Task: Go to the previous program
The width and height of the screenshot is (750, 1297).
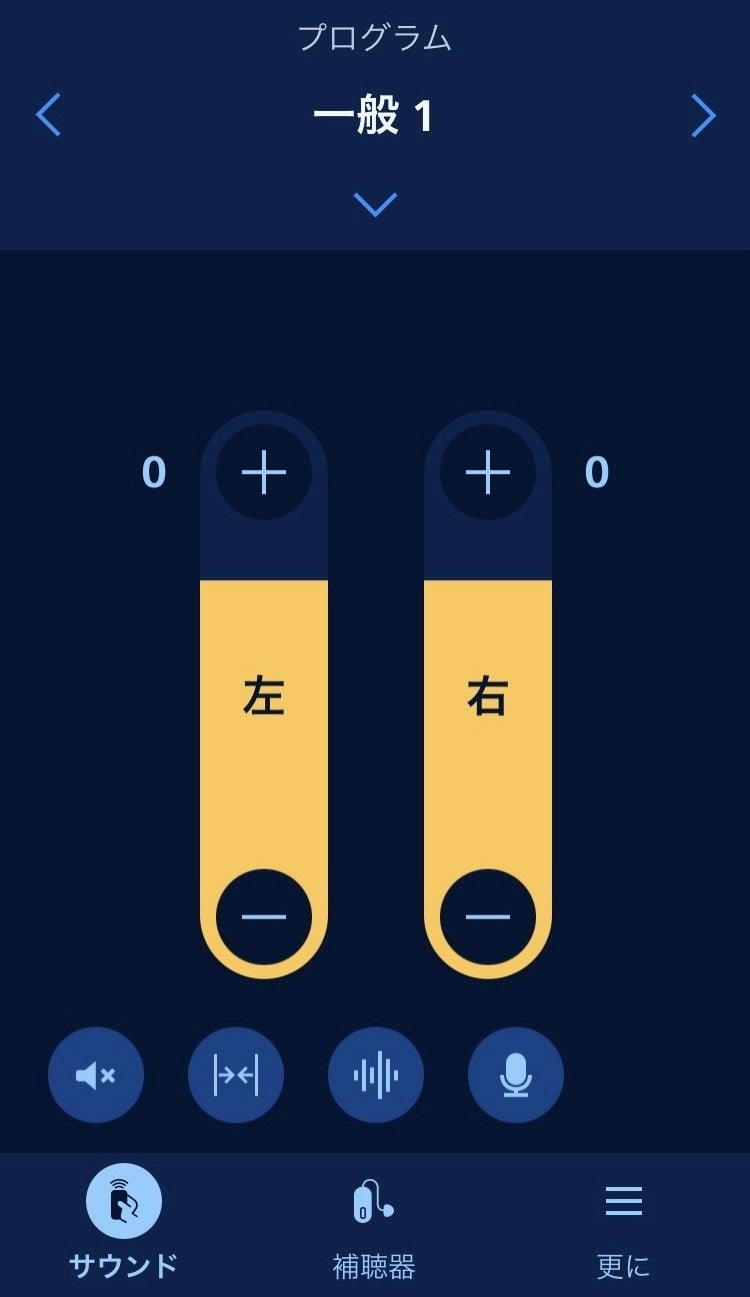Action: (48, 116)
